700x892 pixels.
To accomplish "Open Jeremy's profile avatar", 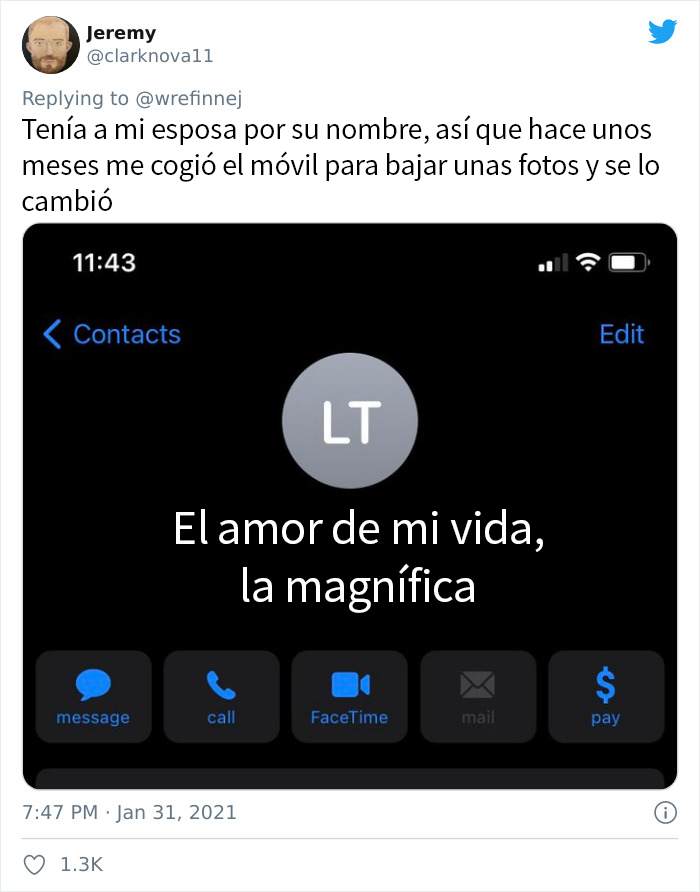I will pyautogui.click(x=51, y=45).
